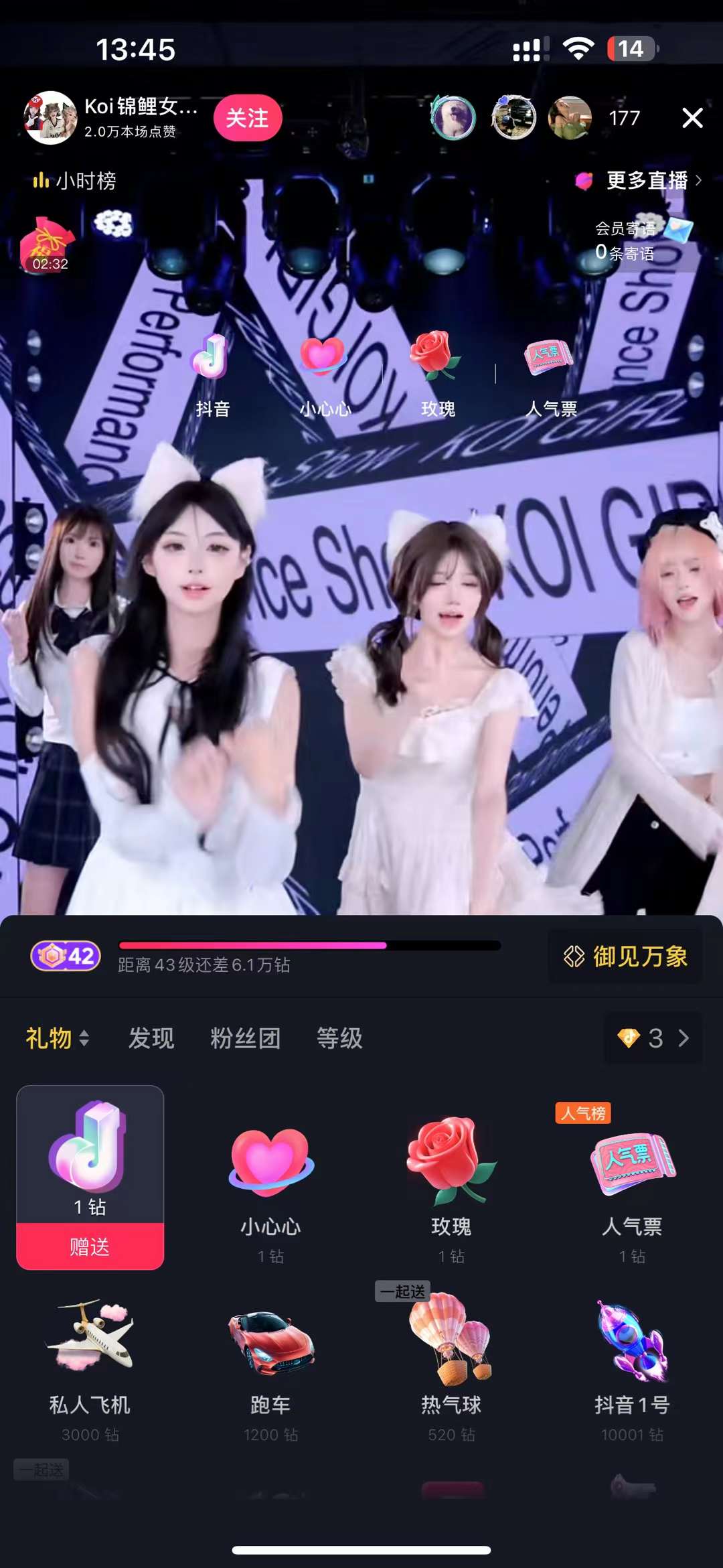Open the 御见万象 button
This screenshot has height=1568, width=723.
click(x=625, y=956)
